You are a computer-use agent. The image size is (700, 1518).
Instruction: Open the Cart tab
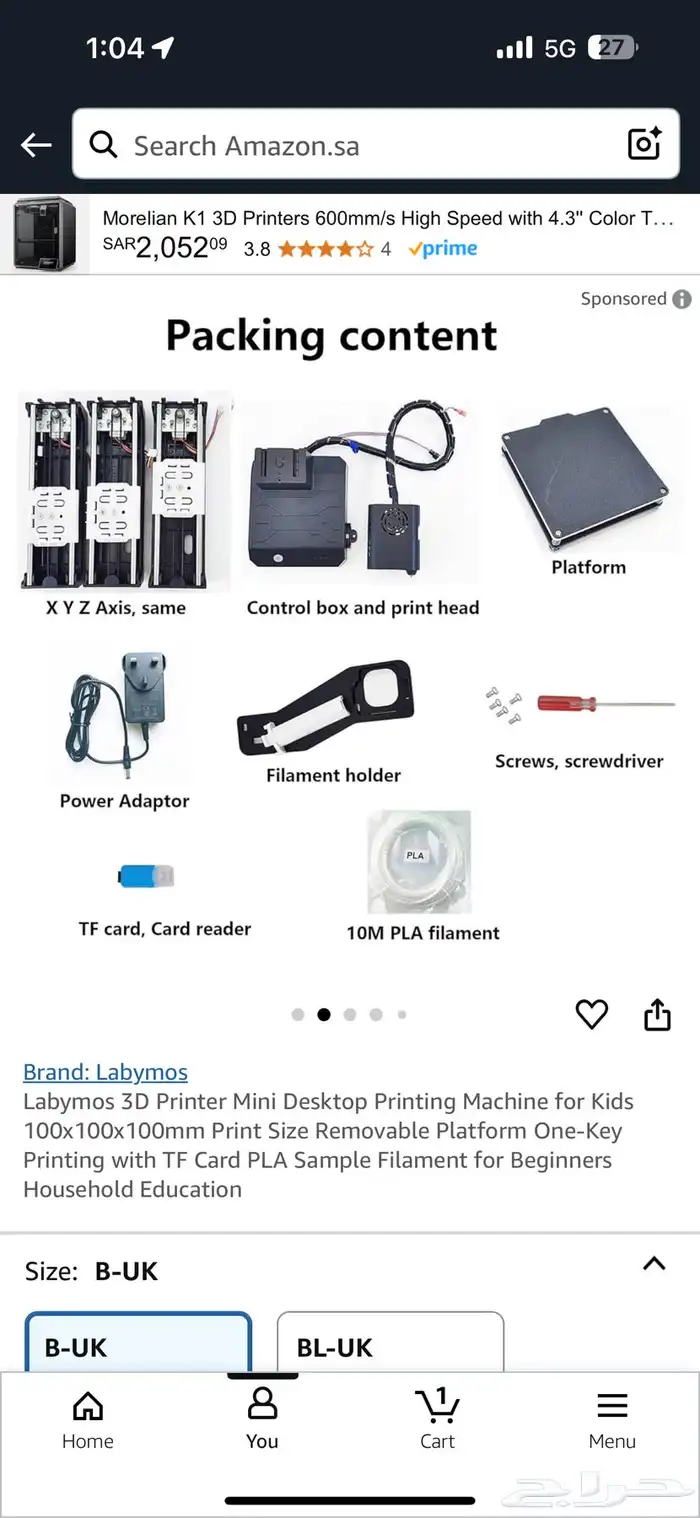(437, 1420)
